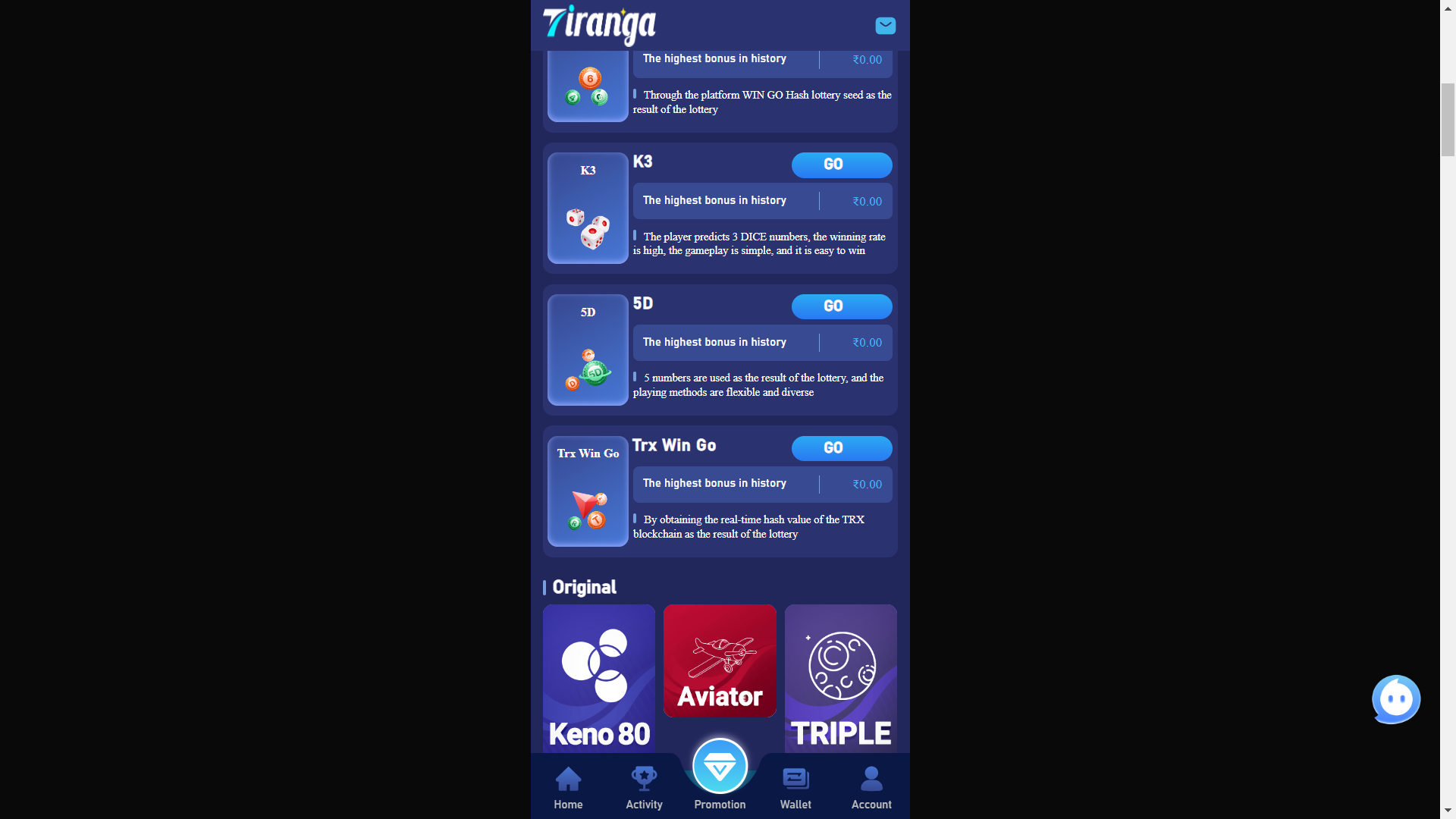Screen dimensions: 1456x819
Task: Switch to the Home tab
Action: (568, 788)
